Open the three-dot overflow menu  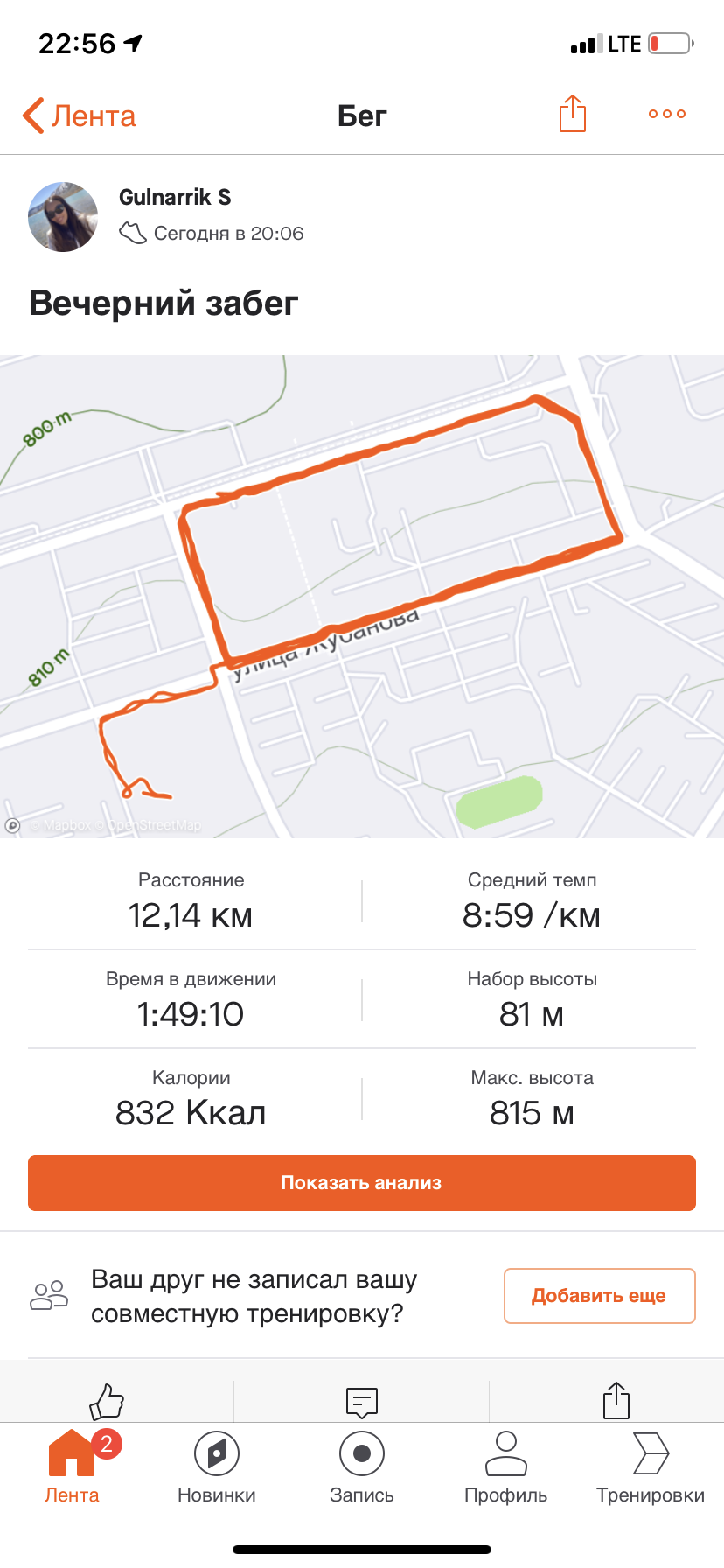666,114
